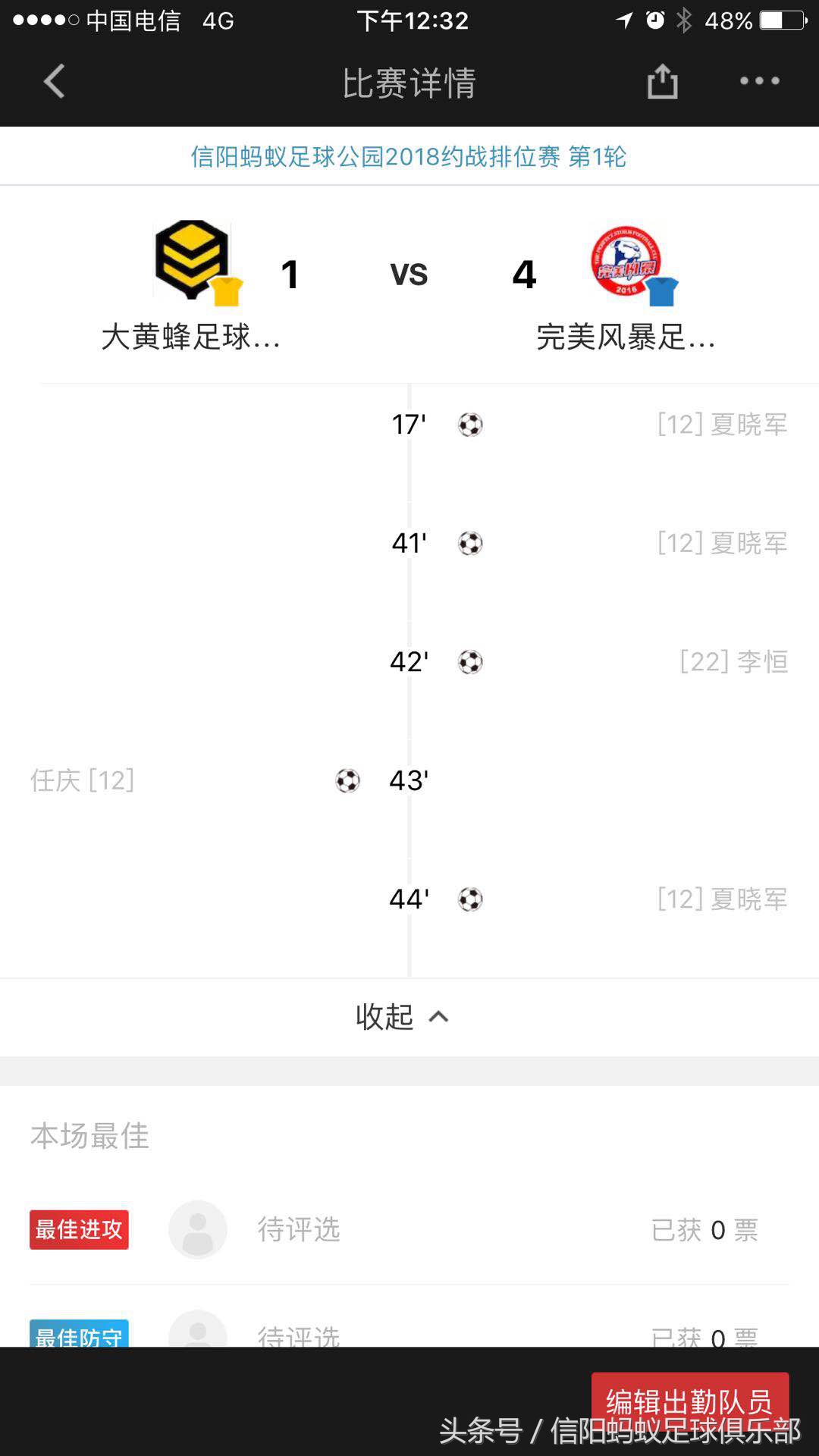Collapse the goal timeline via 收起
Viewport: 819px width, 1456px height.
point(384,1017)
